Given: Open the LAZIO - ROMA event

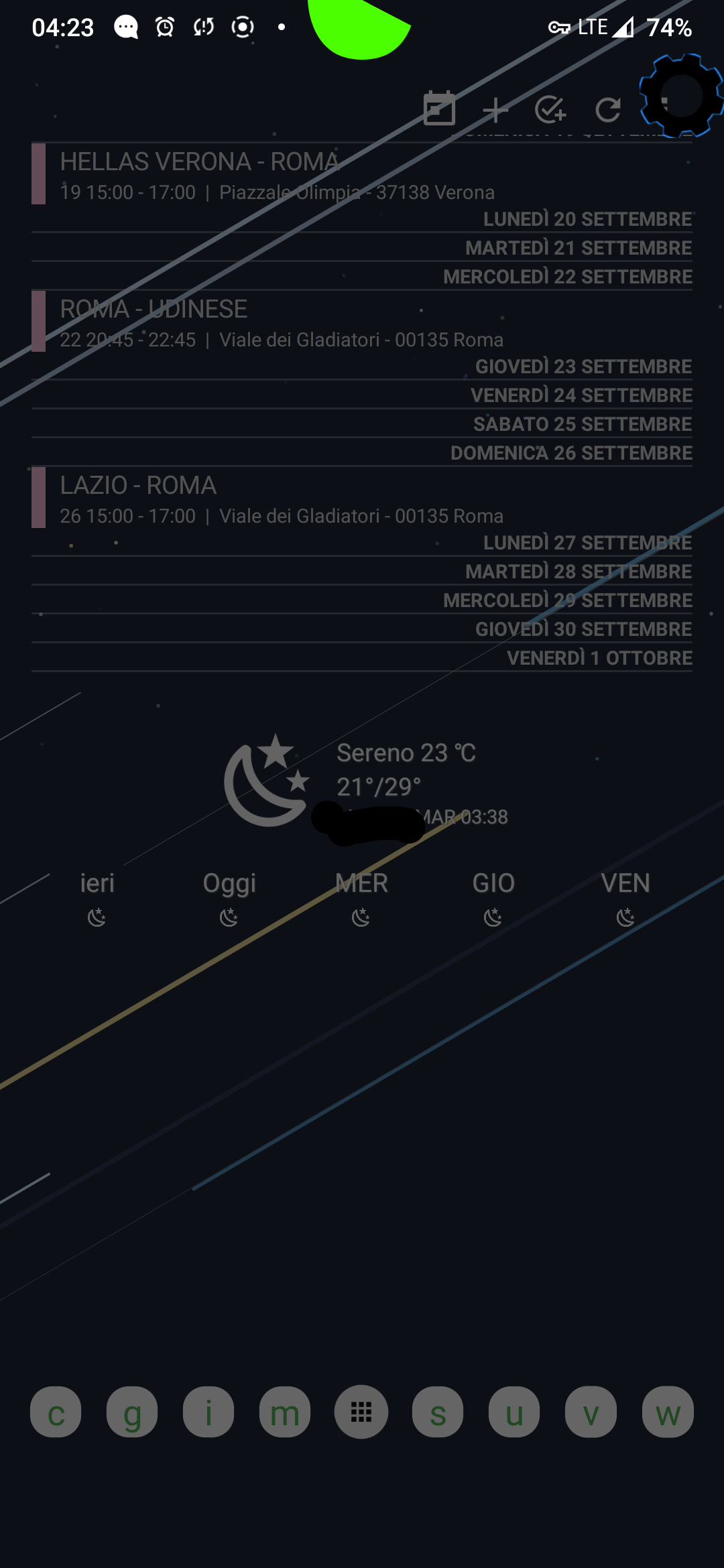Looking at the screenshot, I should (x=268, y=499).
